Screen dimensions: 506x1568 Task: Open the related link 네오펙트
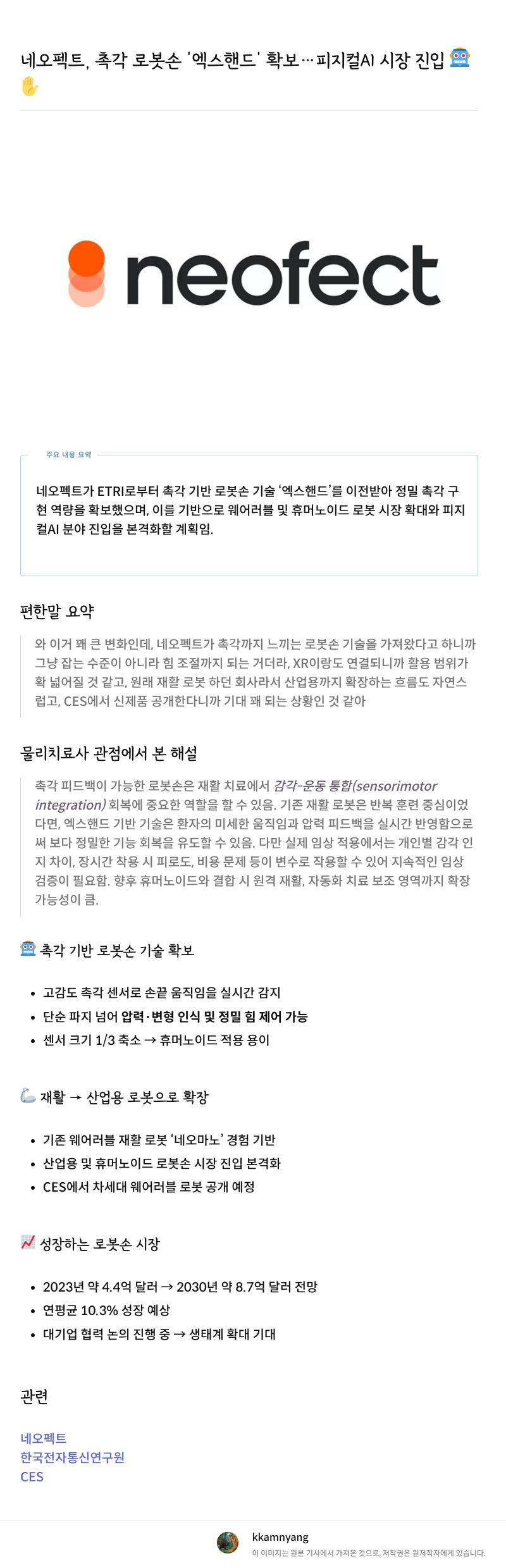[43, 1438]
